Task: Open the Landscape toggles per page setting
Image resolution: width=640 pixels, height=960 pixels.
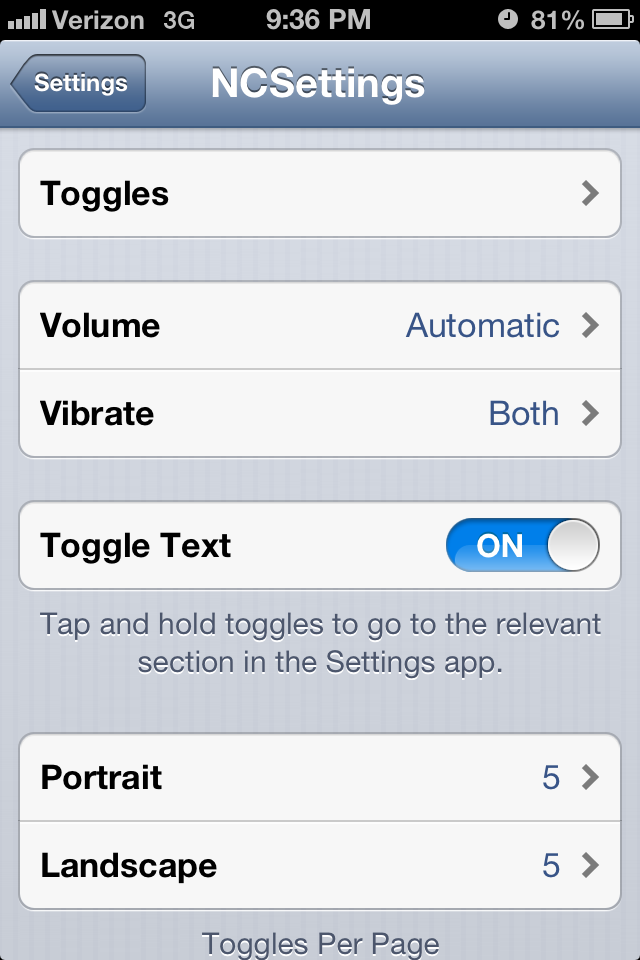Action: pos(320,866)
